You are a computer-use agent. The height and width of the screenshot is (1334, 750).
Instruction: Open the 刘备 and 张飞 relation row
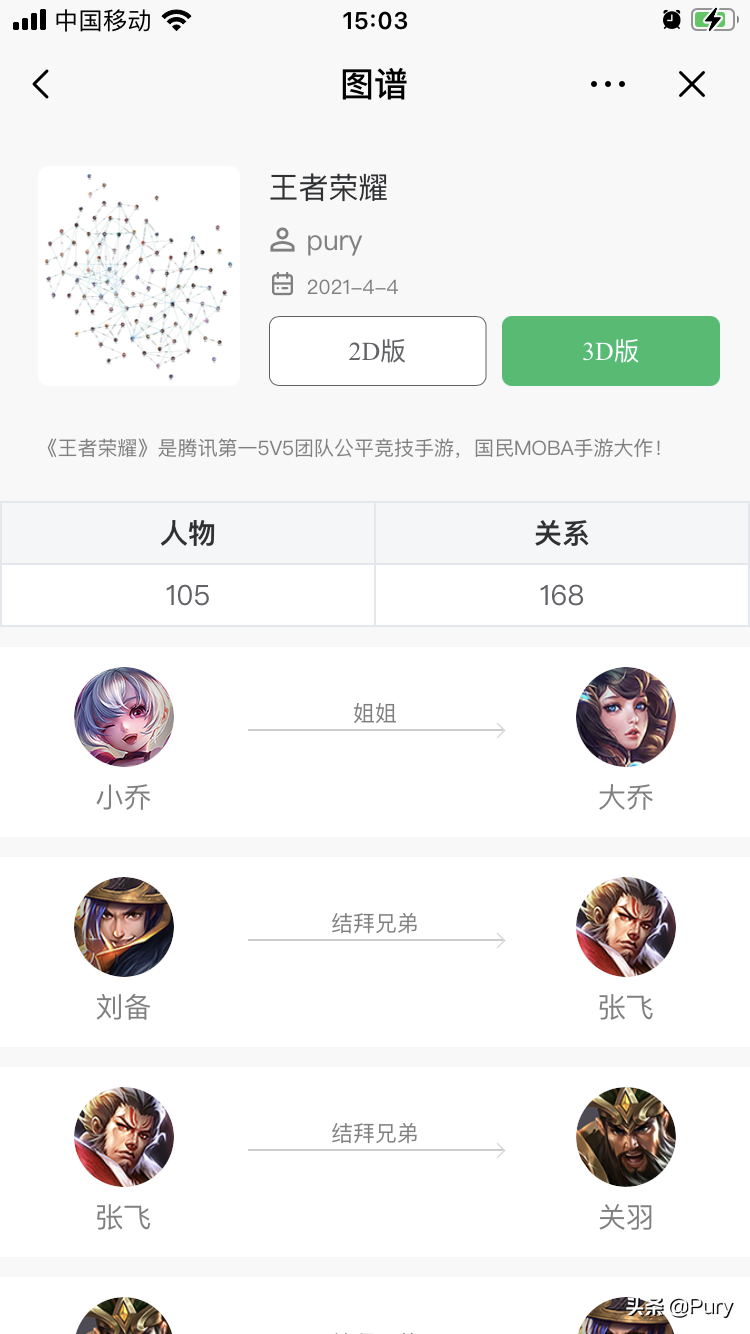click(x=375, y=951)
